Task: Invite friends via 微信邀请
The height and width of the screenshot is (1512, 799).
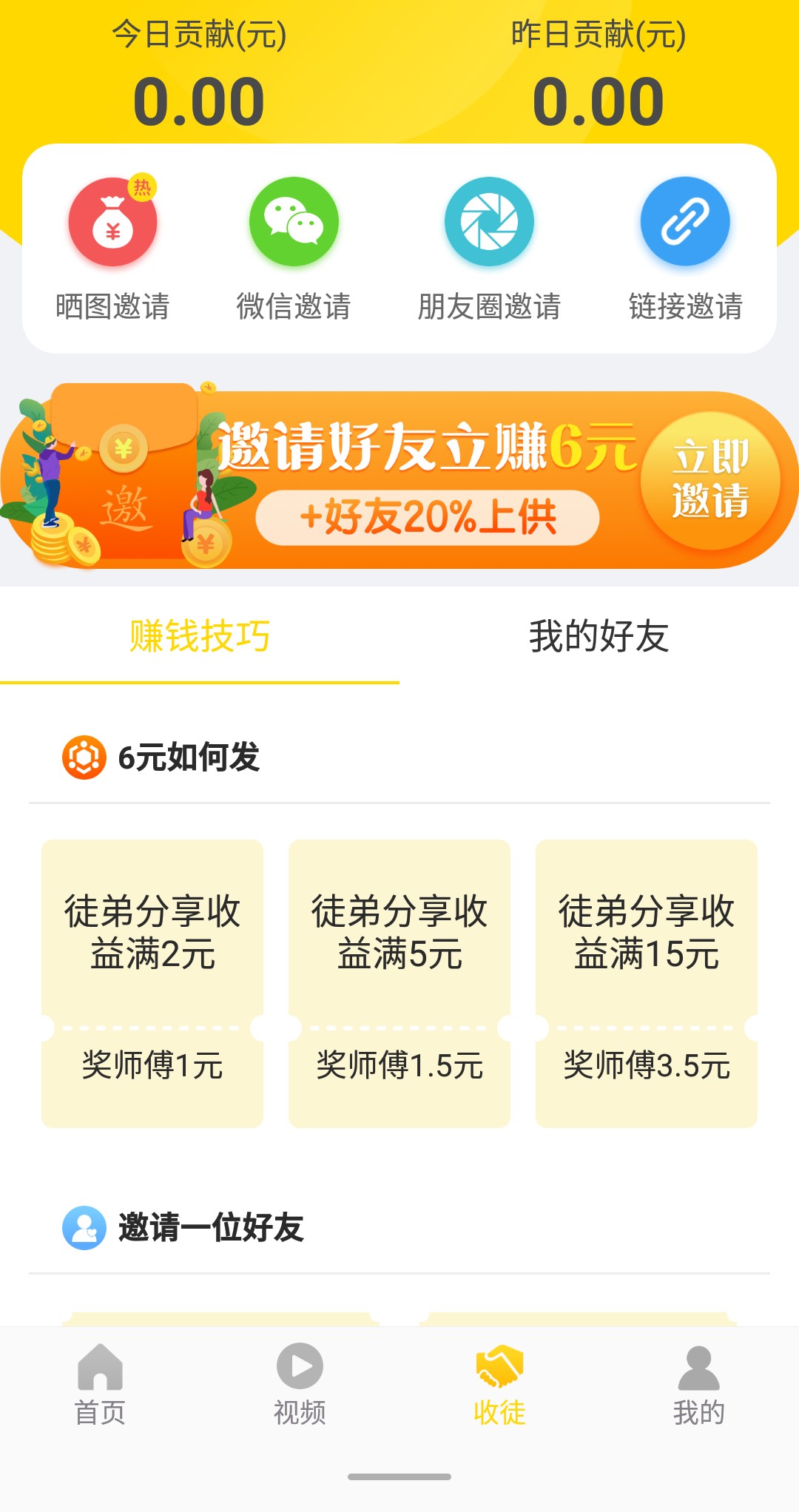Action: tap(294, 249)
